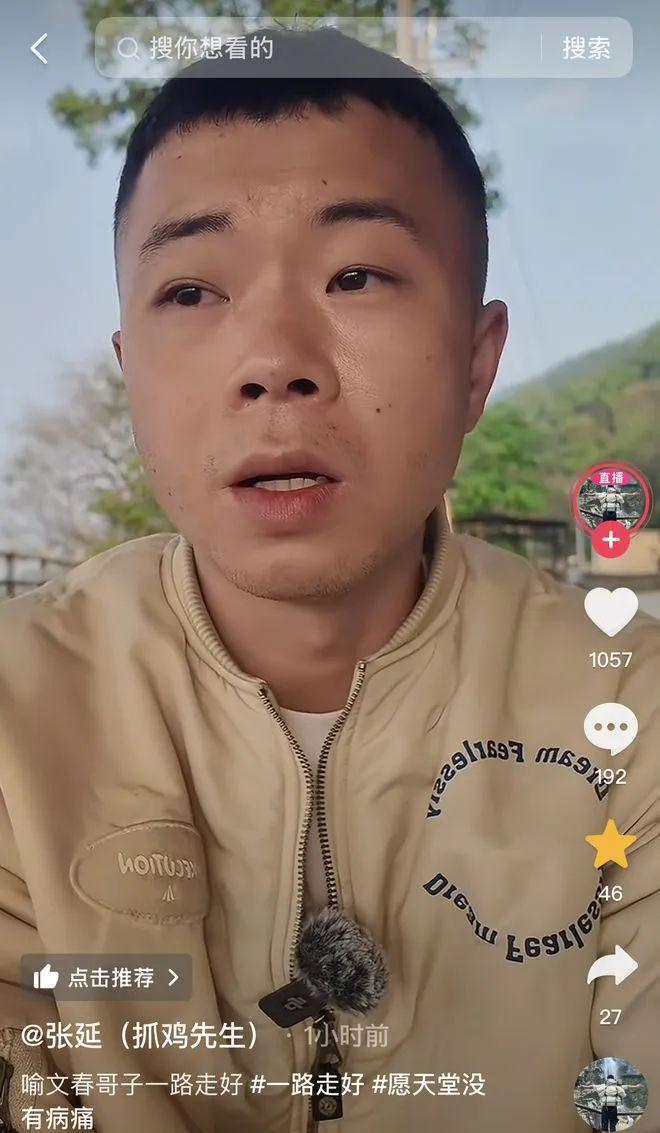Tap the 点击推荐 recommend button
Screen dimensions: 660x1133
pyautogui.click(x=106, y=978)
